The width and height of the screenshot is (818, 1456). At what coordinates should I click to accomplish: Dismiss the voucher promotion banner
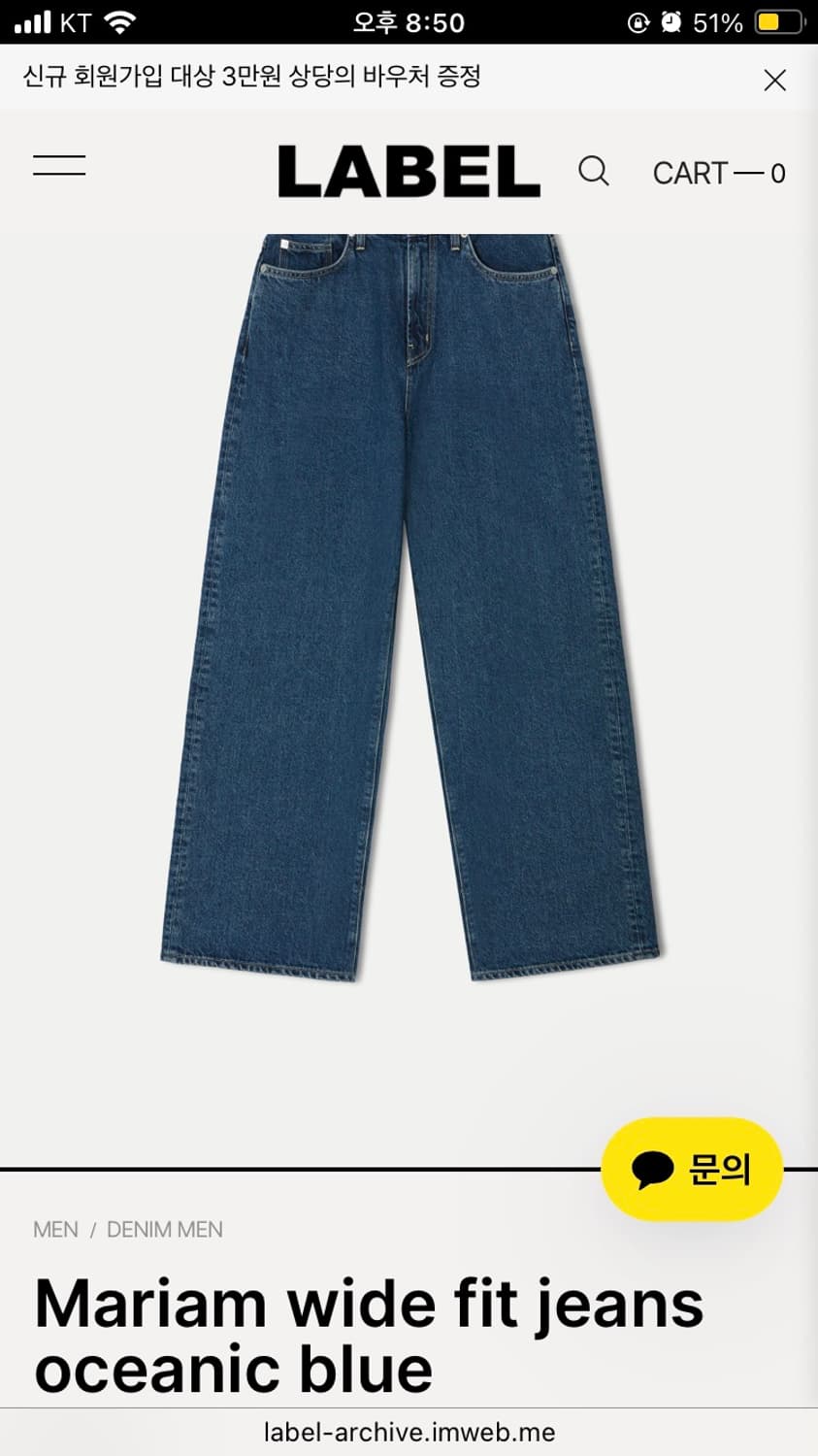coord(774,81)
